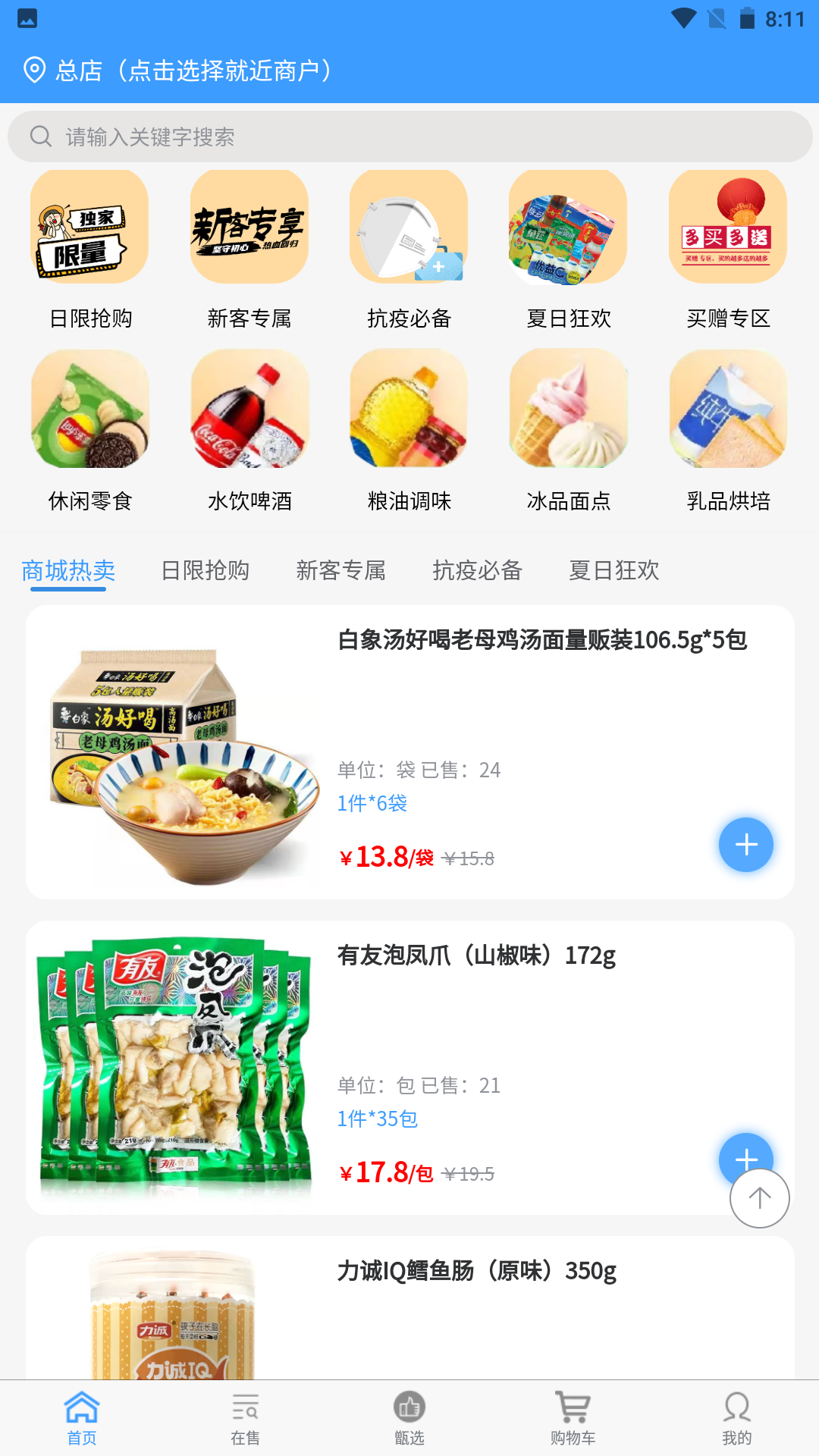Image resolution: width=819 pixels, height=1456 pixels.
Task: Add 白象汤好喝老母鸡汤面 to cart with plus button
Action: tap(746, 844)
